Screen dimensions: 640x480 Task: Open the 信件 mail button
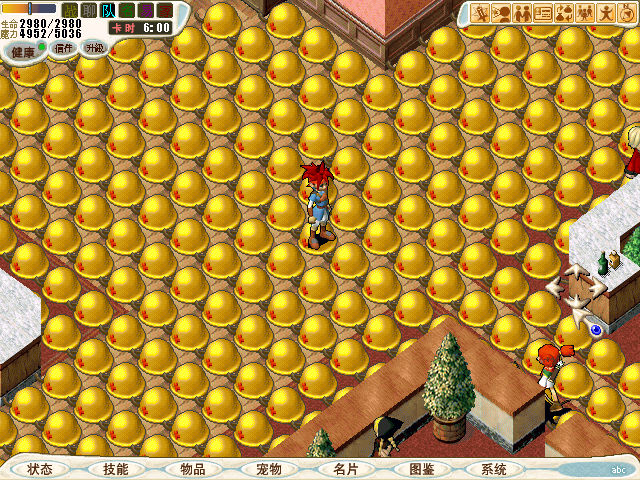63,48
